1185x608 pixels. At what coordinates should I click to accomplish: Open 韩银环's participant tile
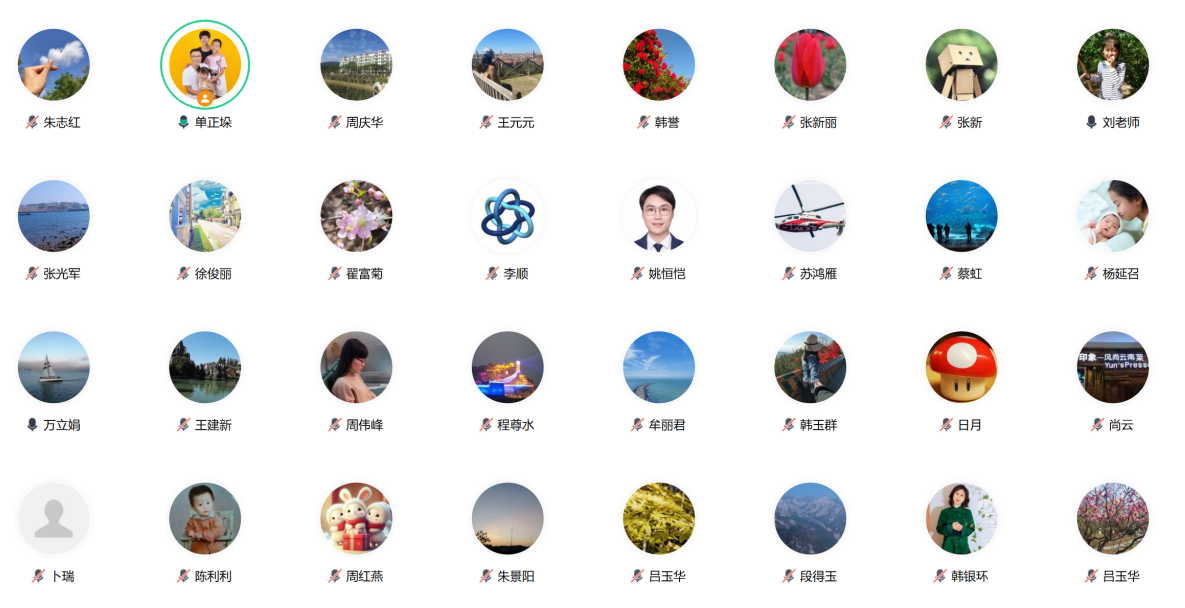[x=962, y=519]
